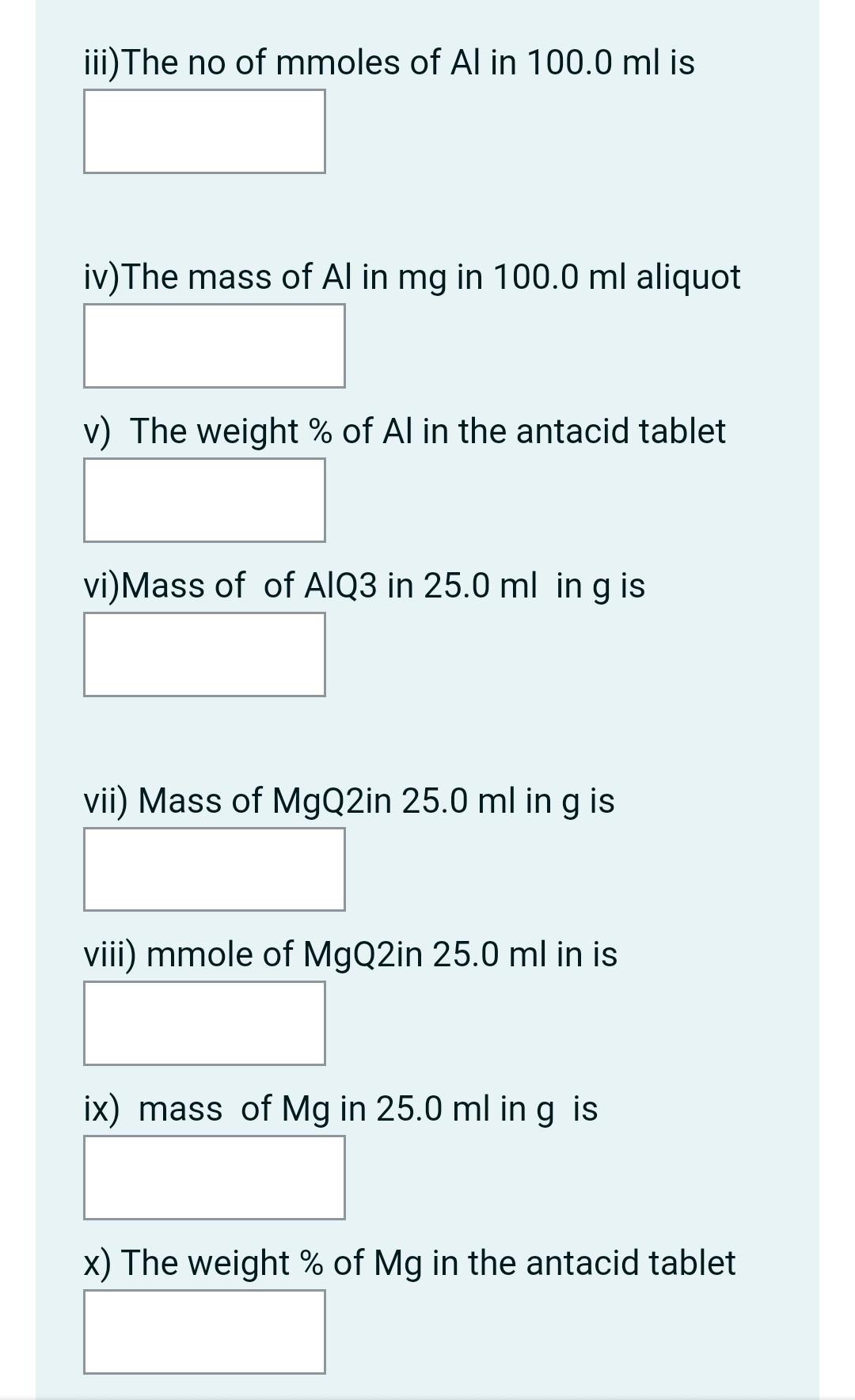Screen dimensions: 855x1400
Task: Click the answer box for weight % of Al
Action: [203, 500]
